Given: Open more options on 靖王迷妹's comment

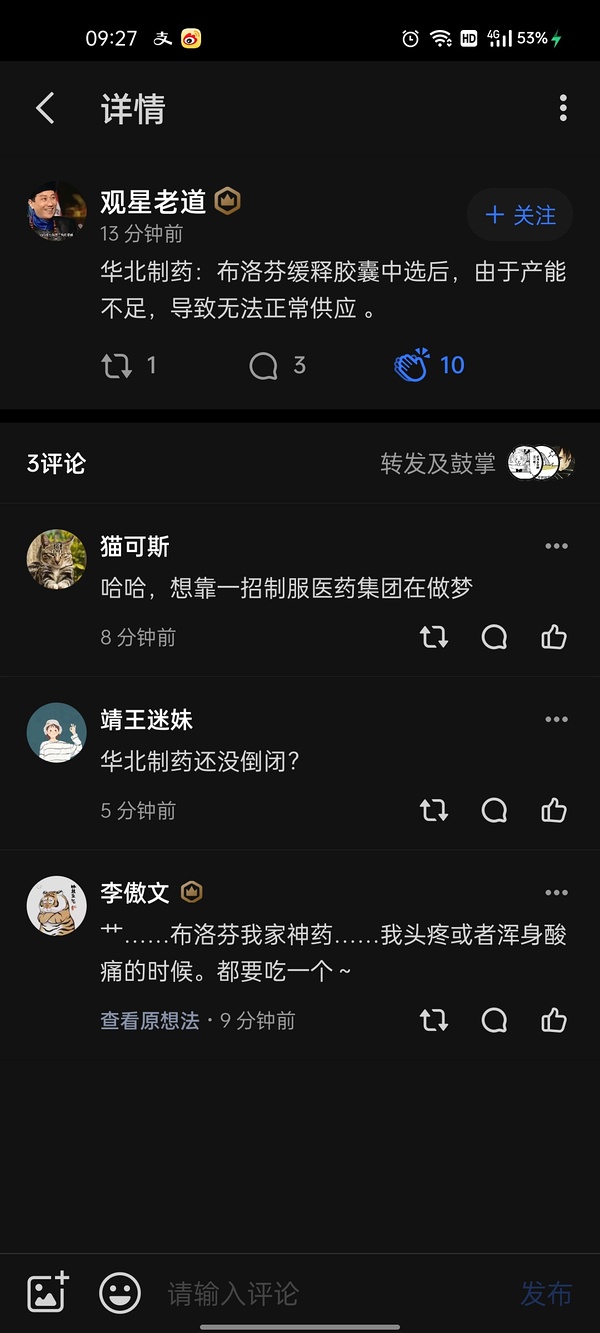Looking at the screenshot, I should point(556,720).
